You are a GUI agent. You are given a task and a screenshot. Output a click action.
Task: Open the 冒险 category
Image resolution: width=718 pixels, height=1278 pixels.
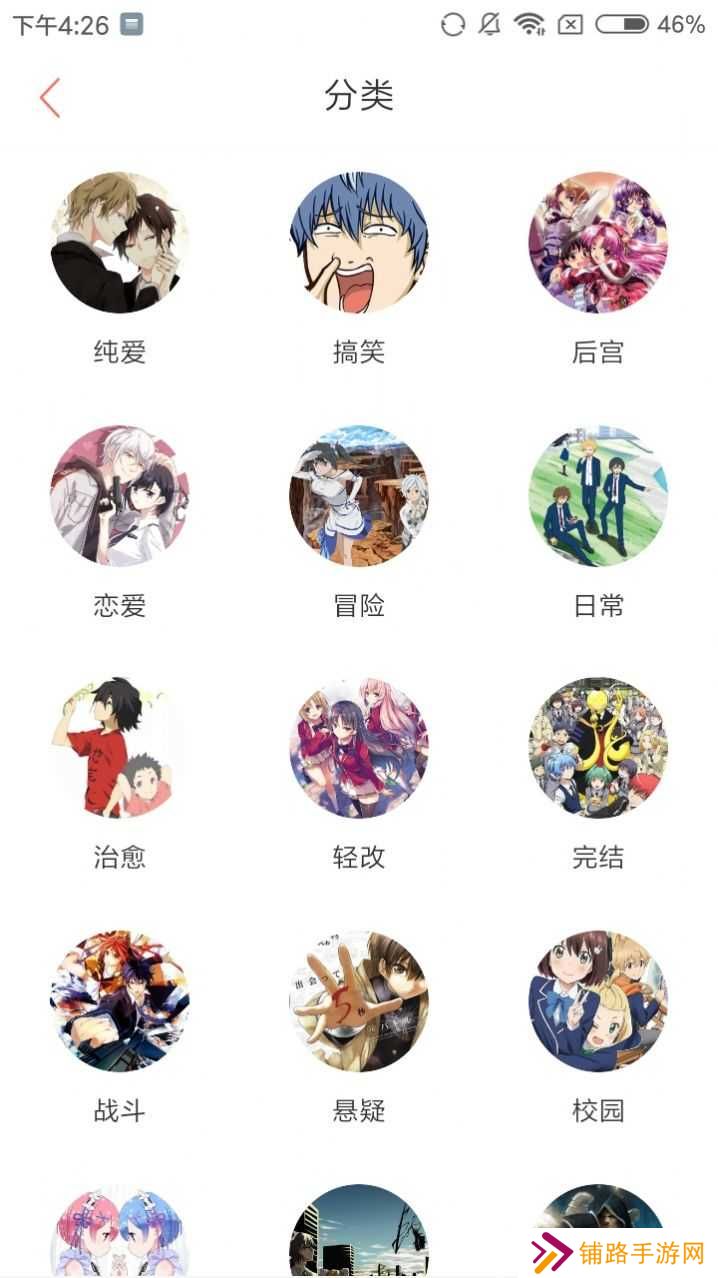pos(359,496)
